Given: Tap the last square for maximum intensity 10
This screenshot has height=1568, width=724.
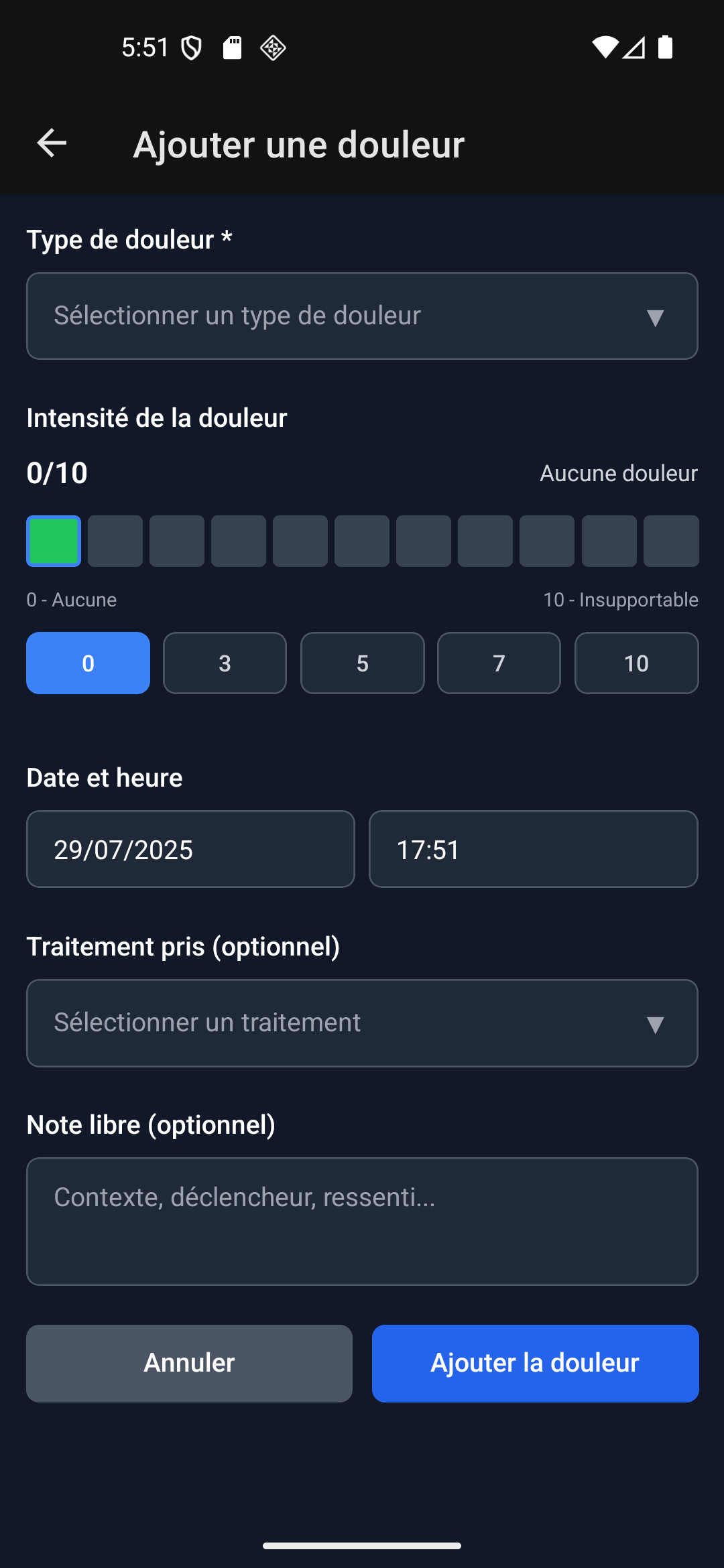Looking at the screenshot, I should 671,541.
